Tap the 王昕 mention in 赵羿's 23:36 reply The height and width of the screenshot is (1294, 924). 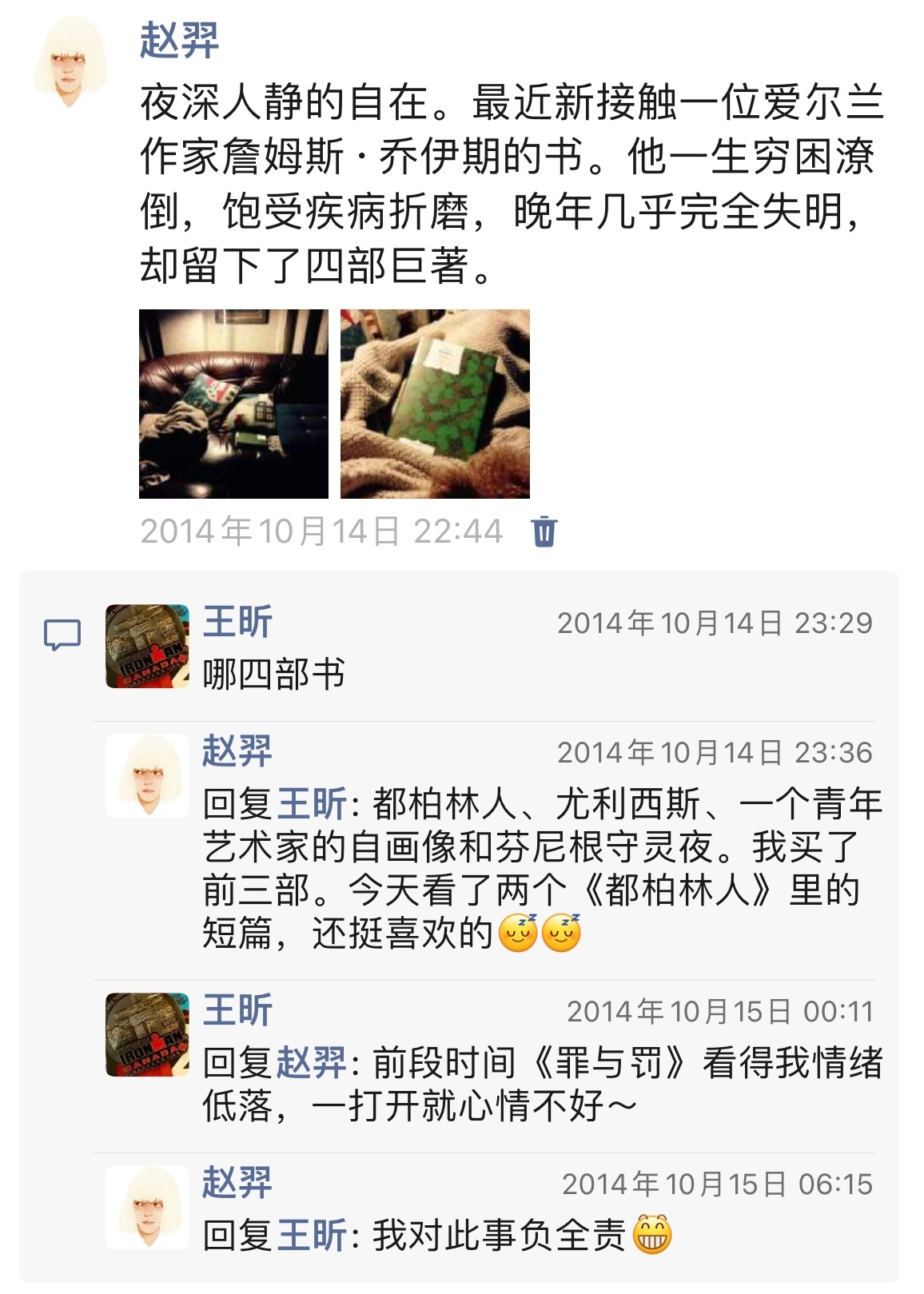312,803
